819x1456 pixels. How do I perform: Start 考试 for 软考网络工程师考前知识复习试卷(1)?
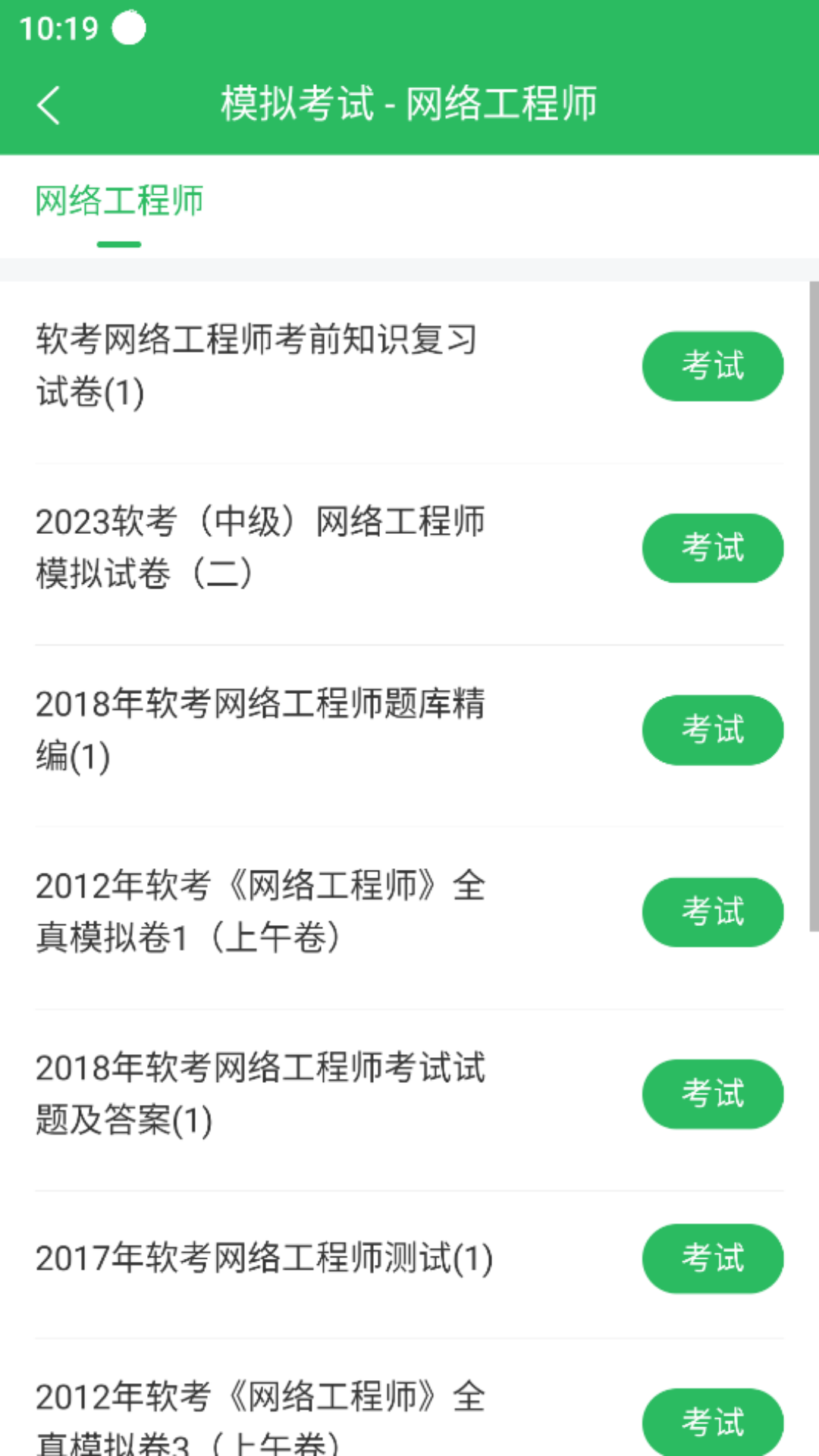712,366
